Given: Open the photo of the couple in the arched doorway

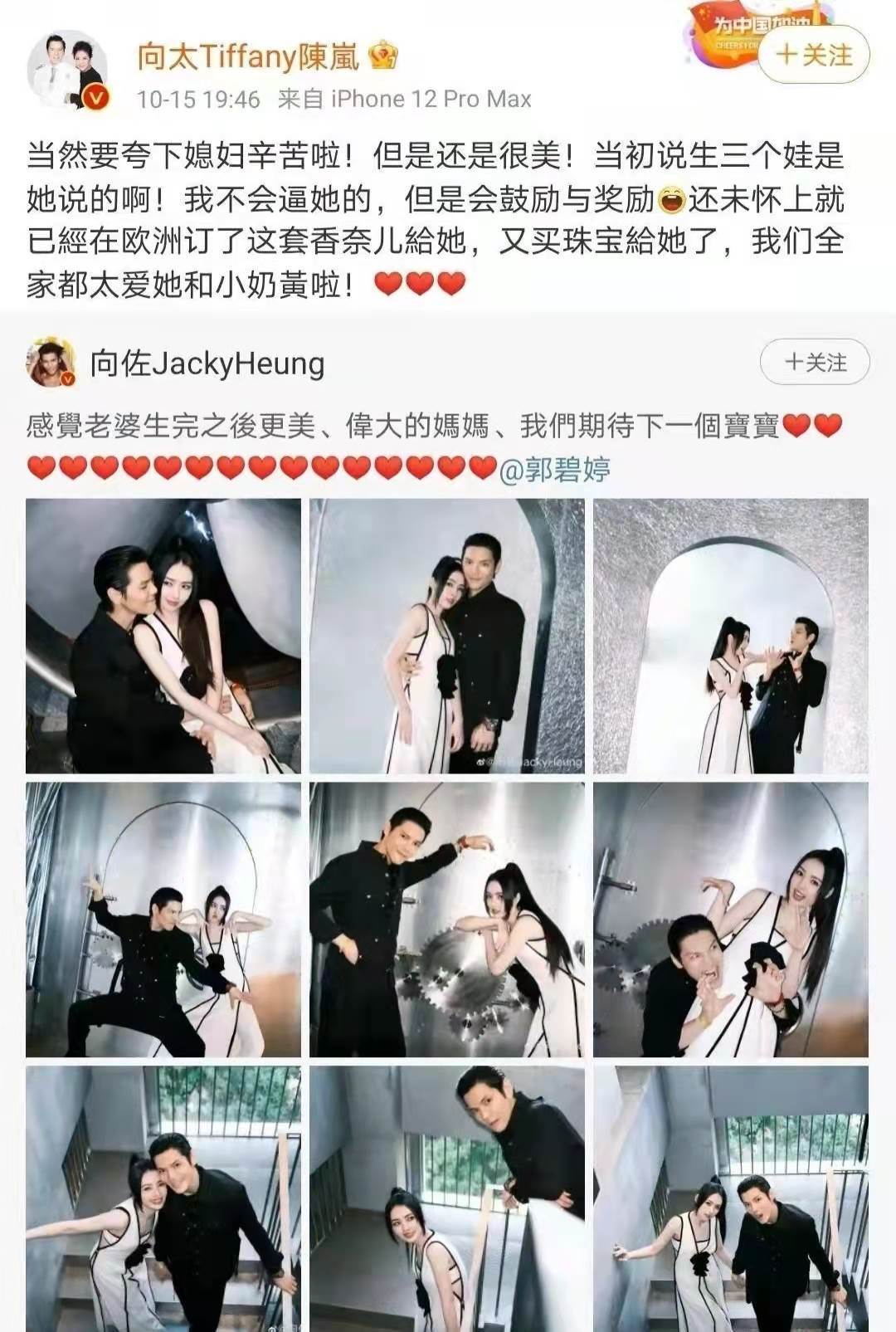Looking at the screenshot, I should (x=730, y=636).
